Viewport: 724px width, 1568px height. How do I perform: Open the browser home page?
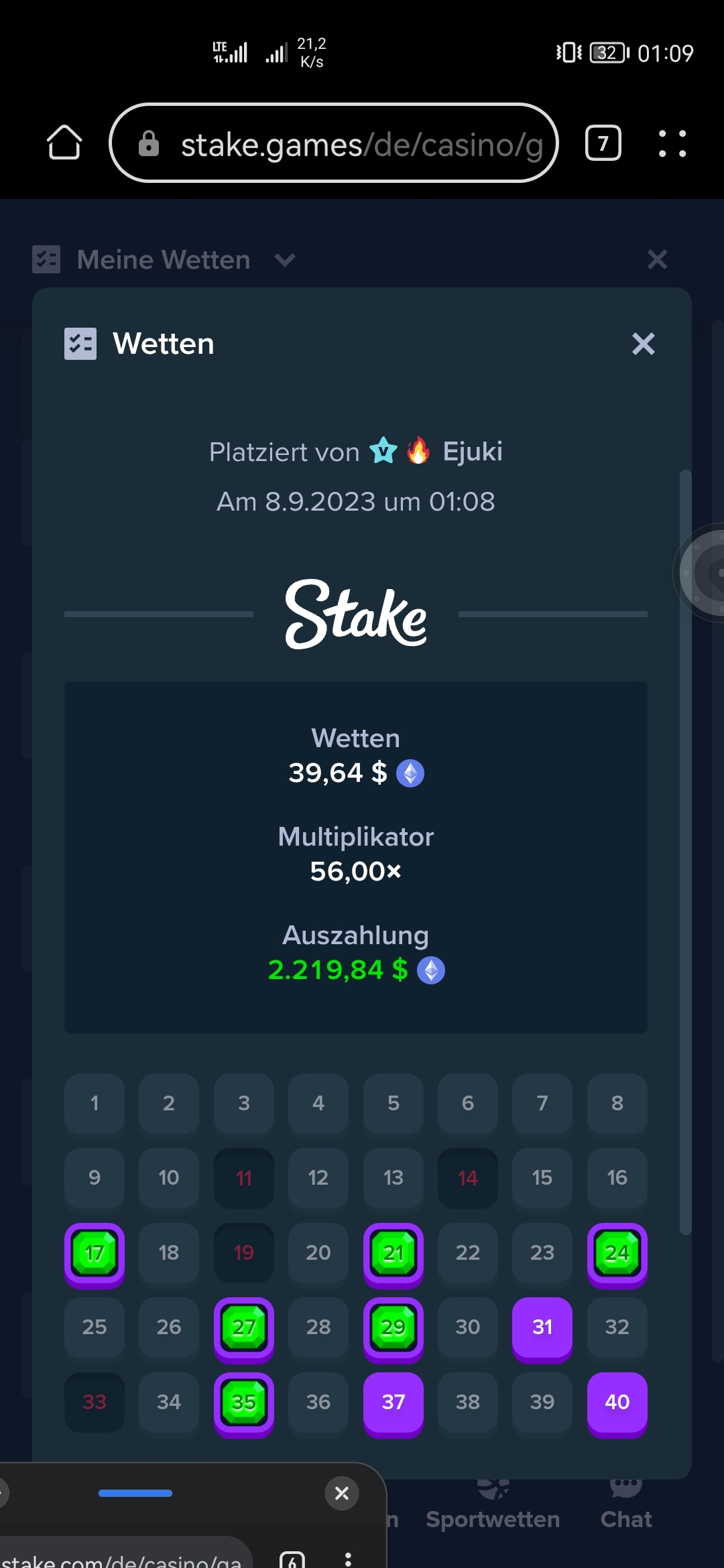pyautogui.click(x=64, y=143)
